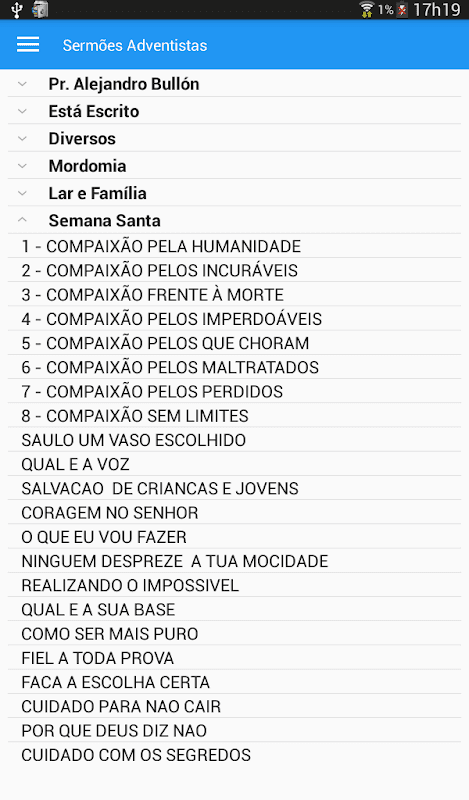469x800 pixels.
Task: Select 5 - Compaixão pelos que Choram
Action: [234, 343]
